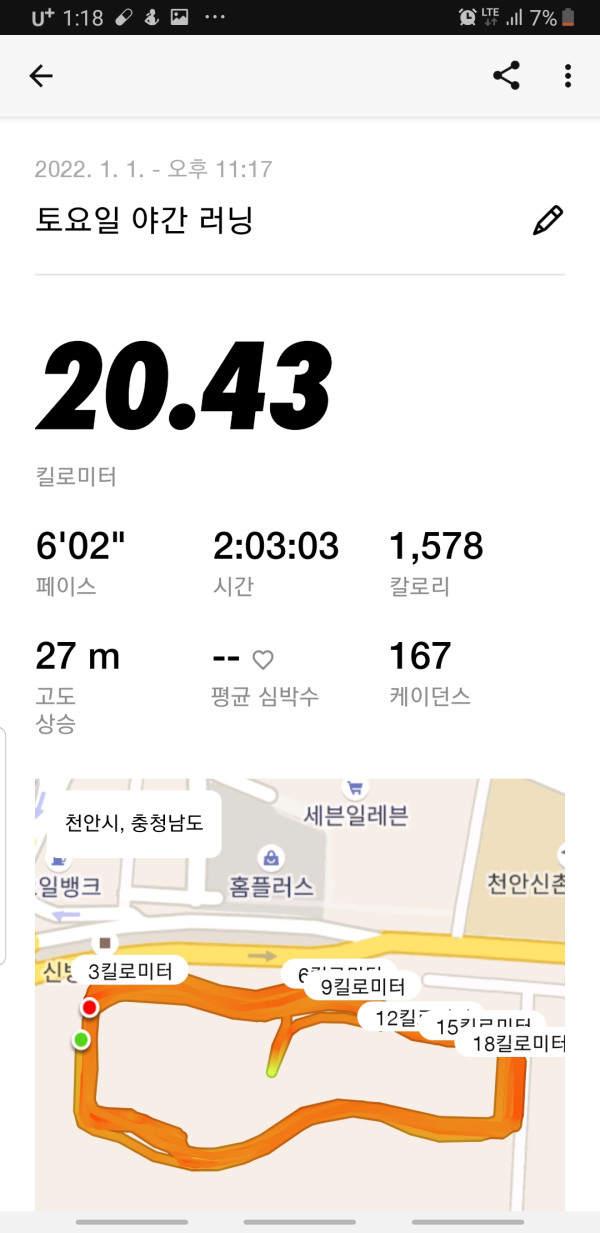
Task: Open the run route map
Action: pyautogui.click(x=300, y=995)
